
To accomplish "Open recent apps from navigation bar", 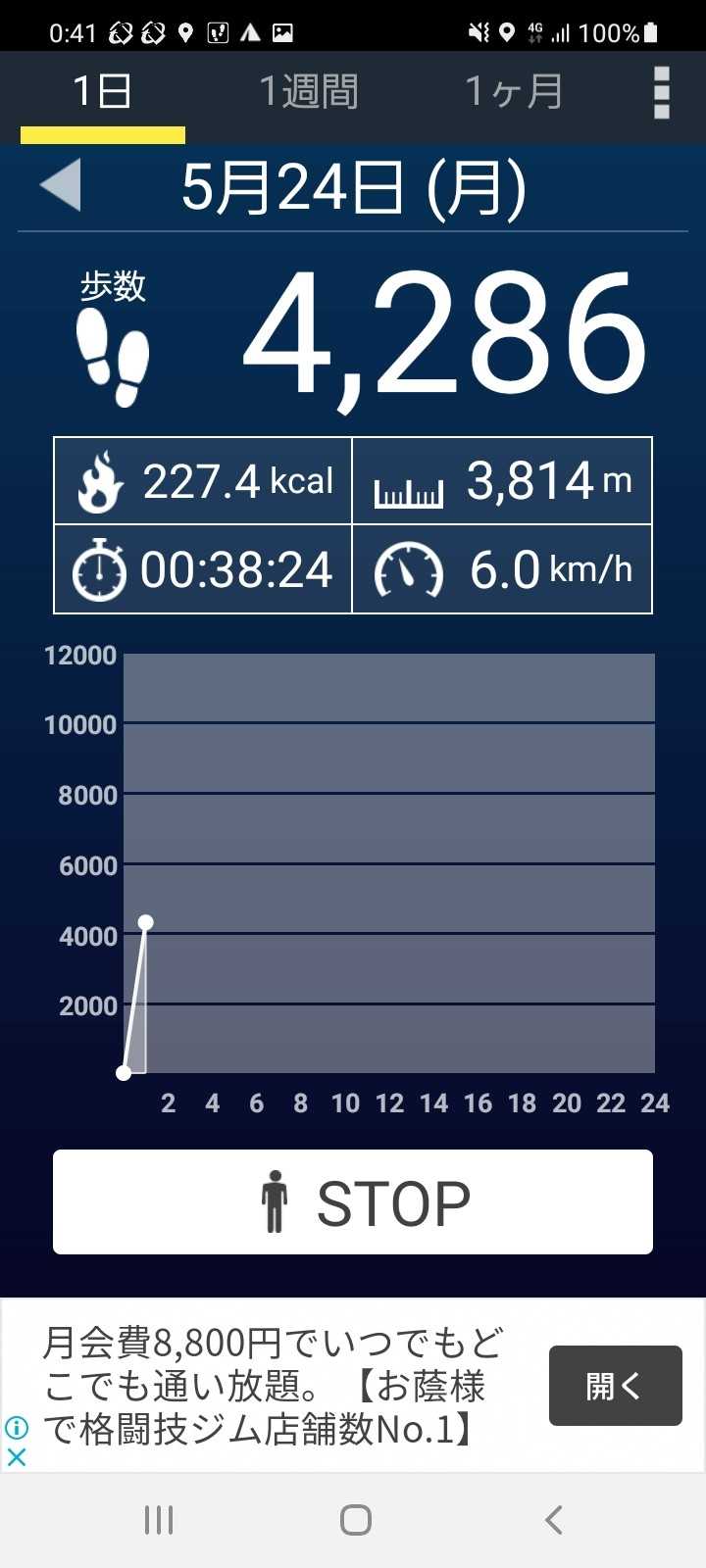I will coord(159,1520).
